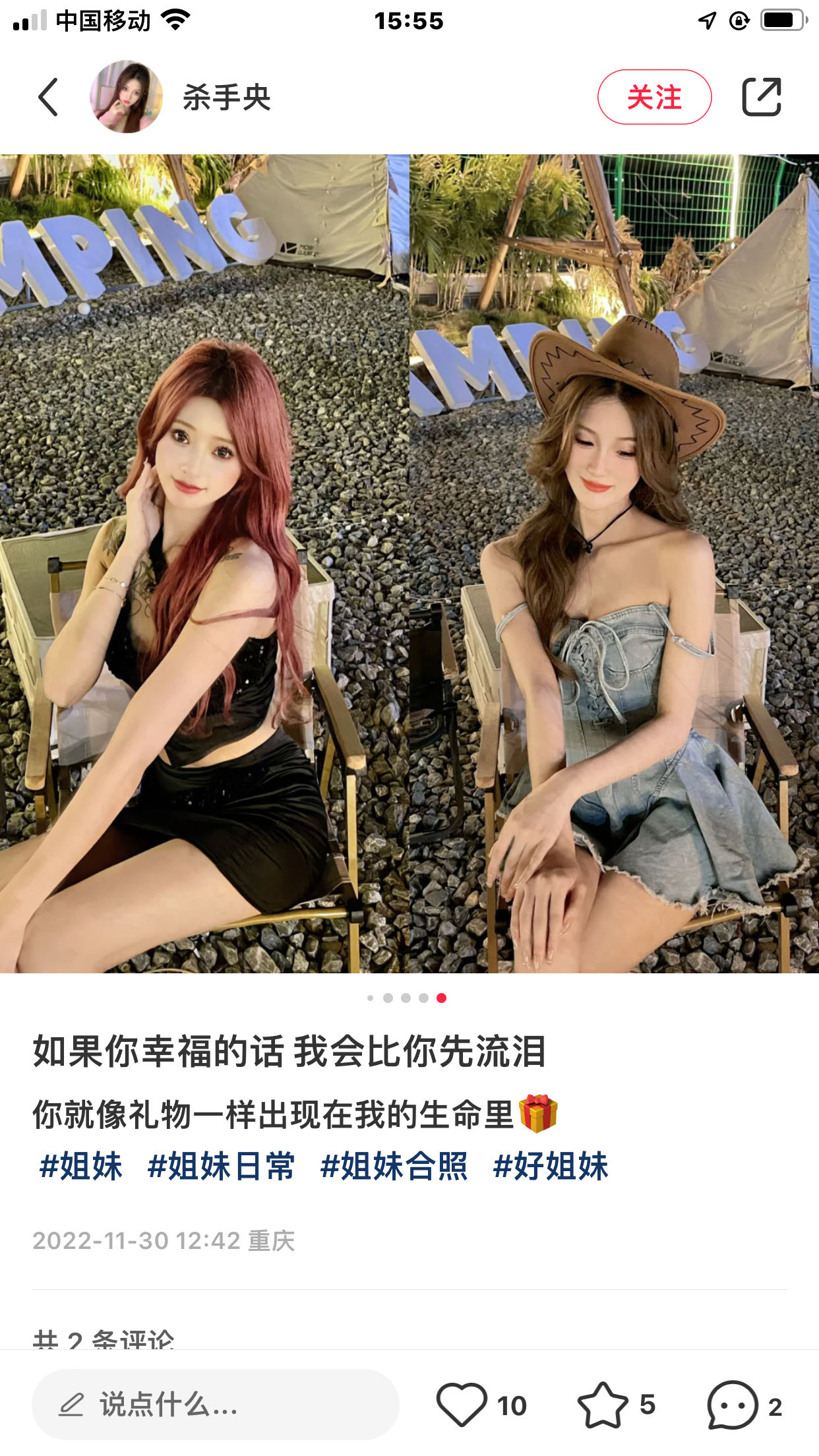Open the #好姐妹 hashtag
This screenshot has height=1456, width=819.
pos(550,1166)
